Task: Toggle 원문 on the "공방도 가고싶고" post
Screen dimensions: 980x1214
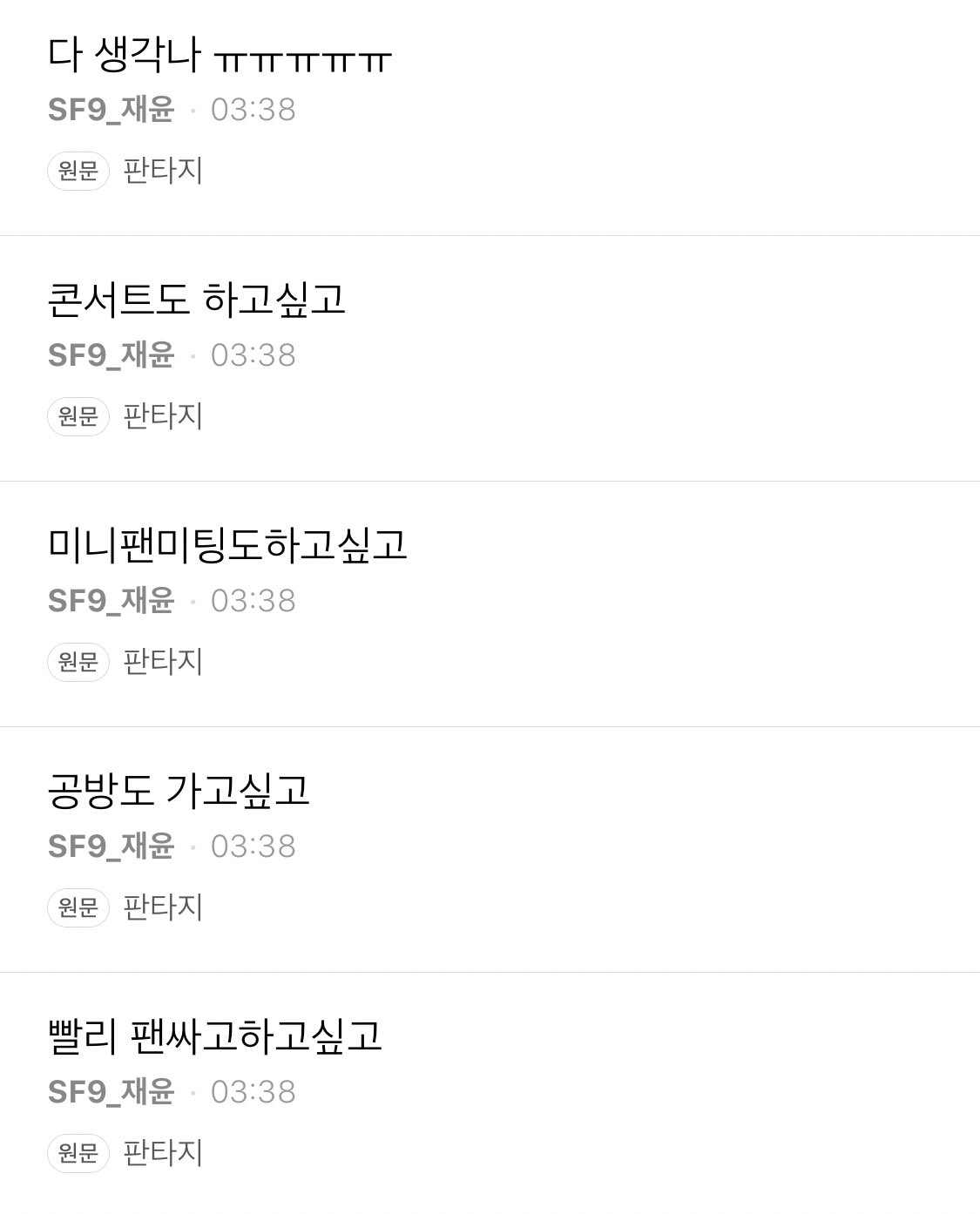Action: click(x=78, y=907)
